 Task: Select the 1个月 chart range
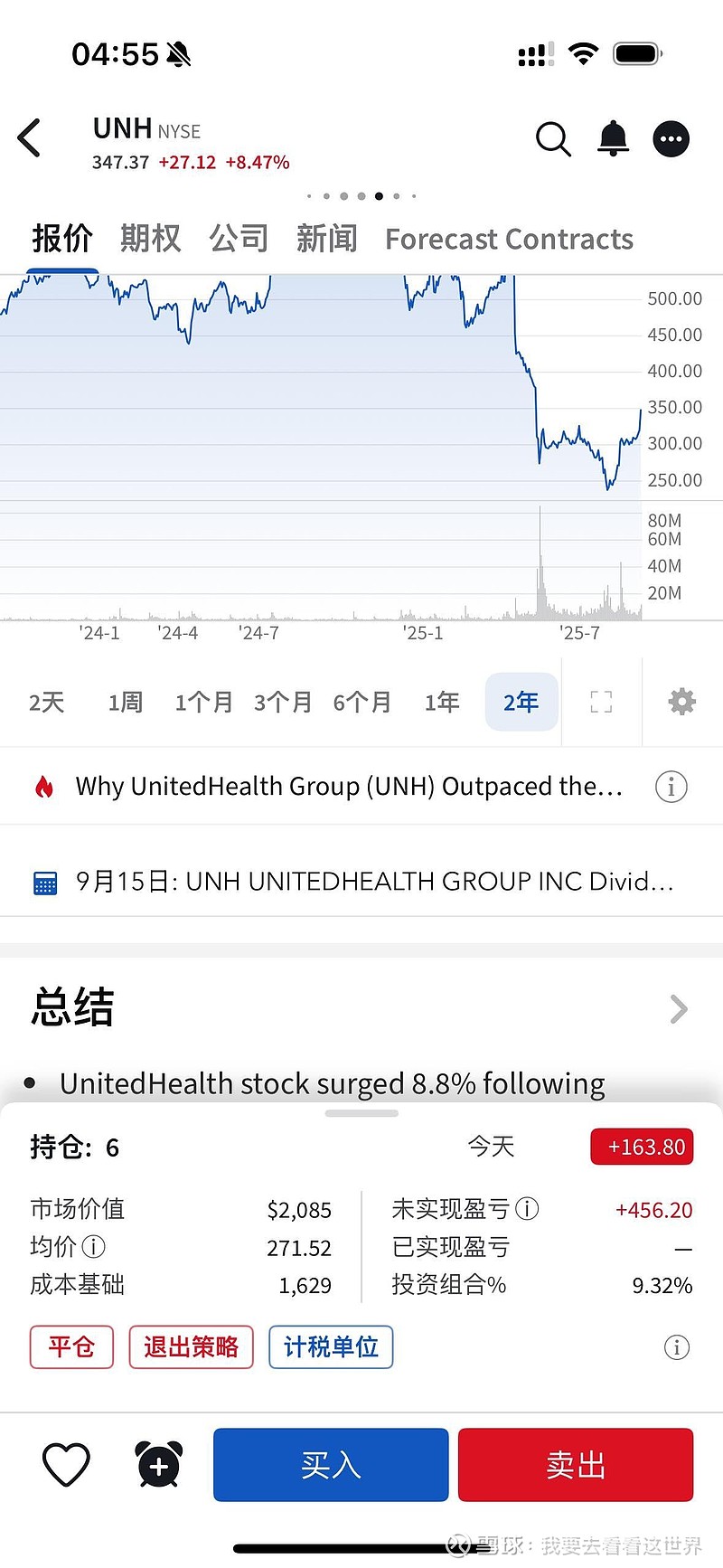tap(203, 702)
